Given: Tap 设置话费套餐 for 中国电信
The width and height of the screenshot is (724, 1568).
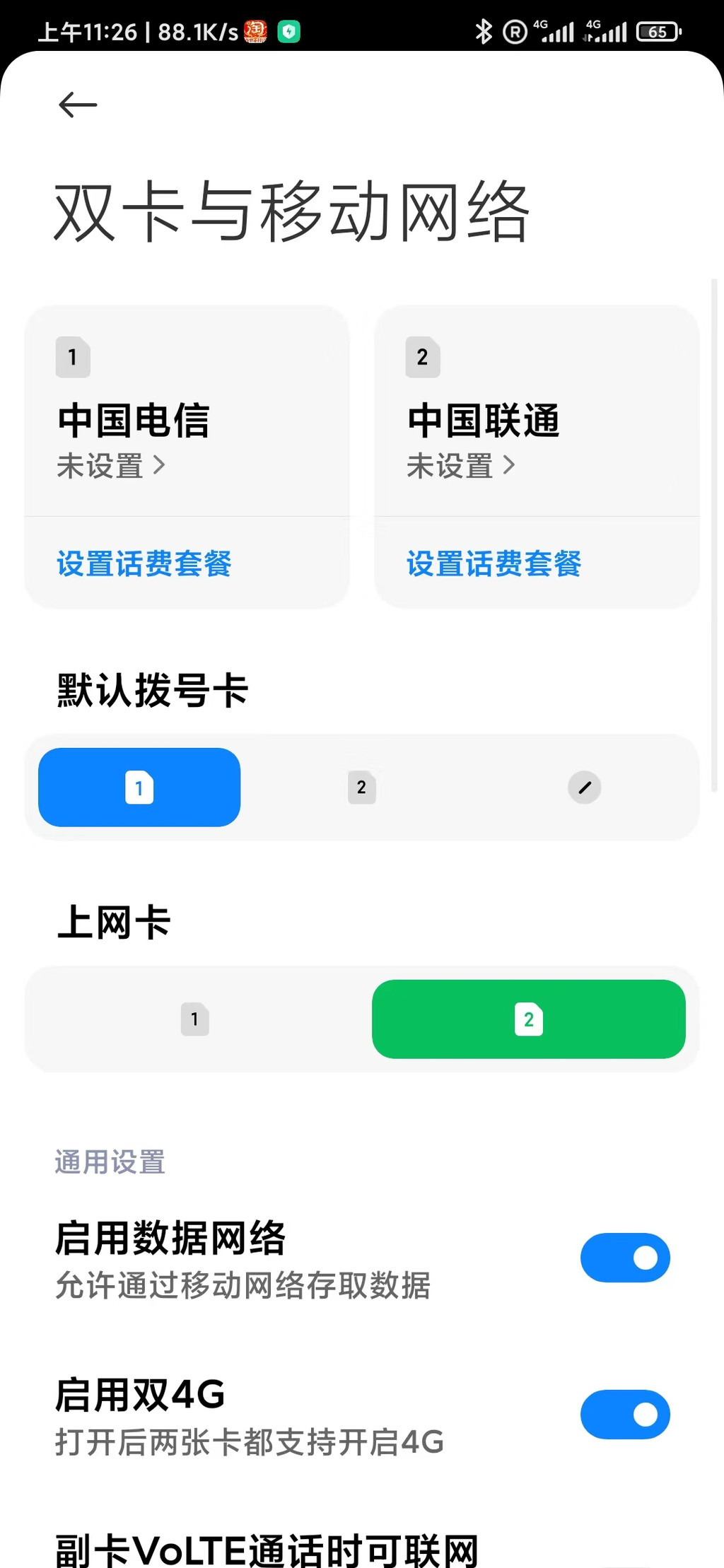Looking at the screenshot, I should pos(144,563).
